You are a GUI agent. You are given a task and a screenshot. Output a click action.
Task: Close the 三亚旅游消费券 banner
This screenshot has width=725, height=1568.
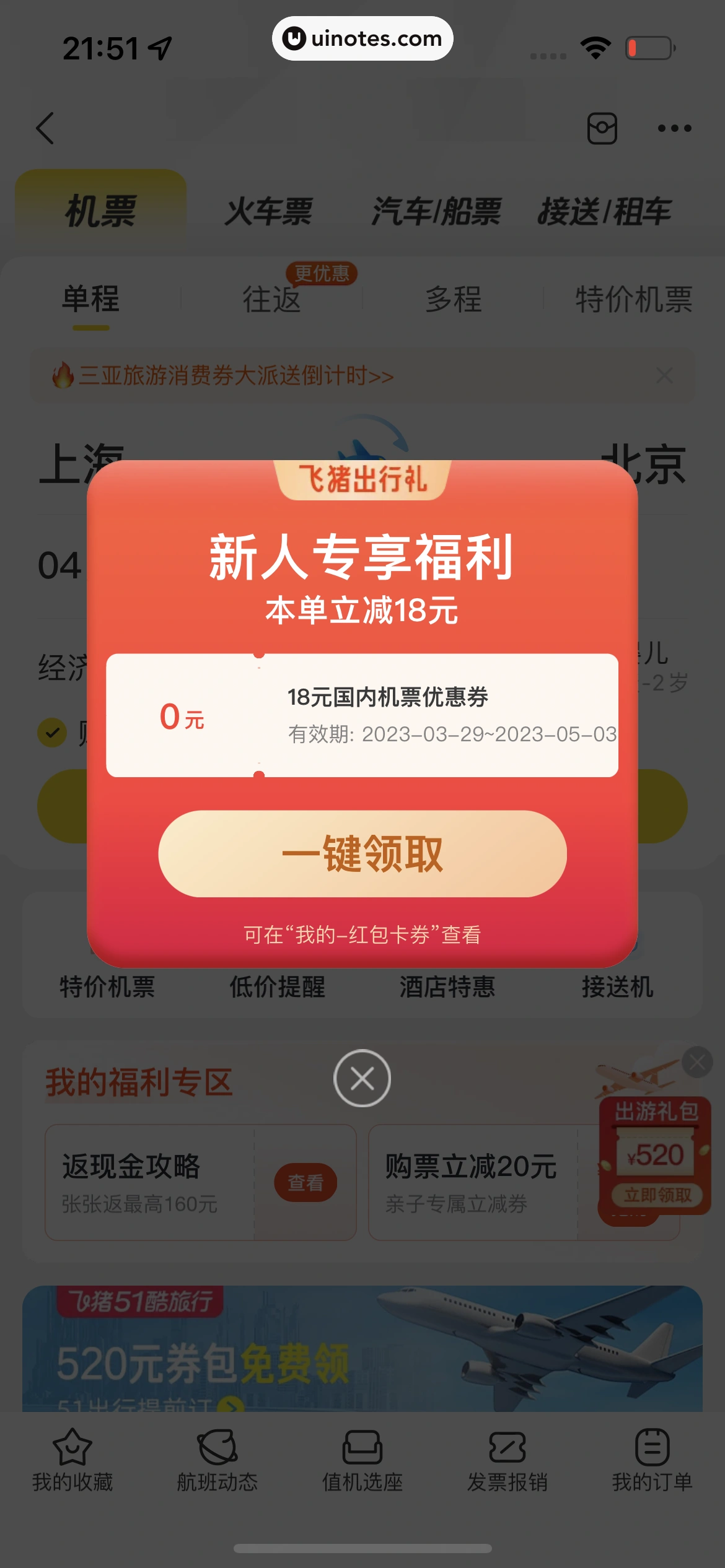point(664,375)
